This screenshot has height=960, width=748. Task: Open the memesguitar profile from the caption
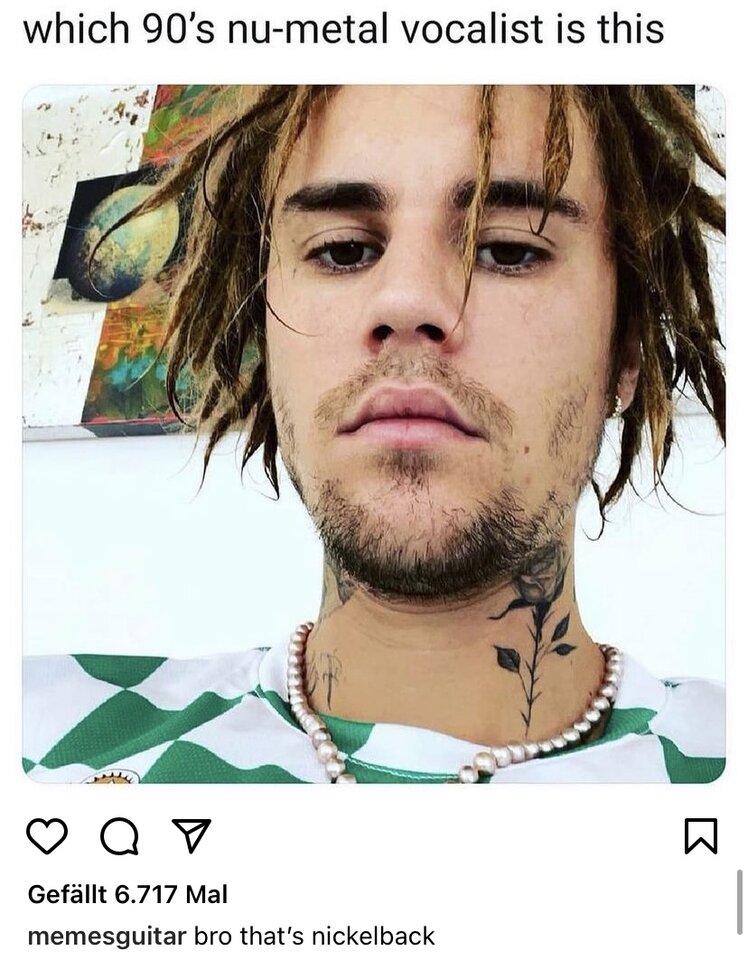(x=107, y=936)
